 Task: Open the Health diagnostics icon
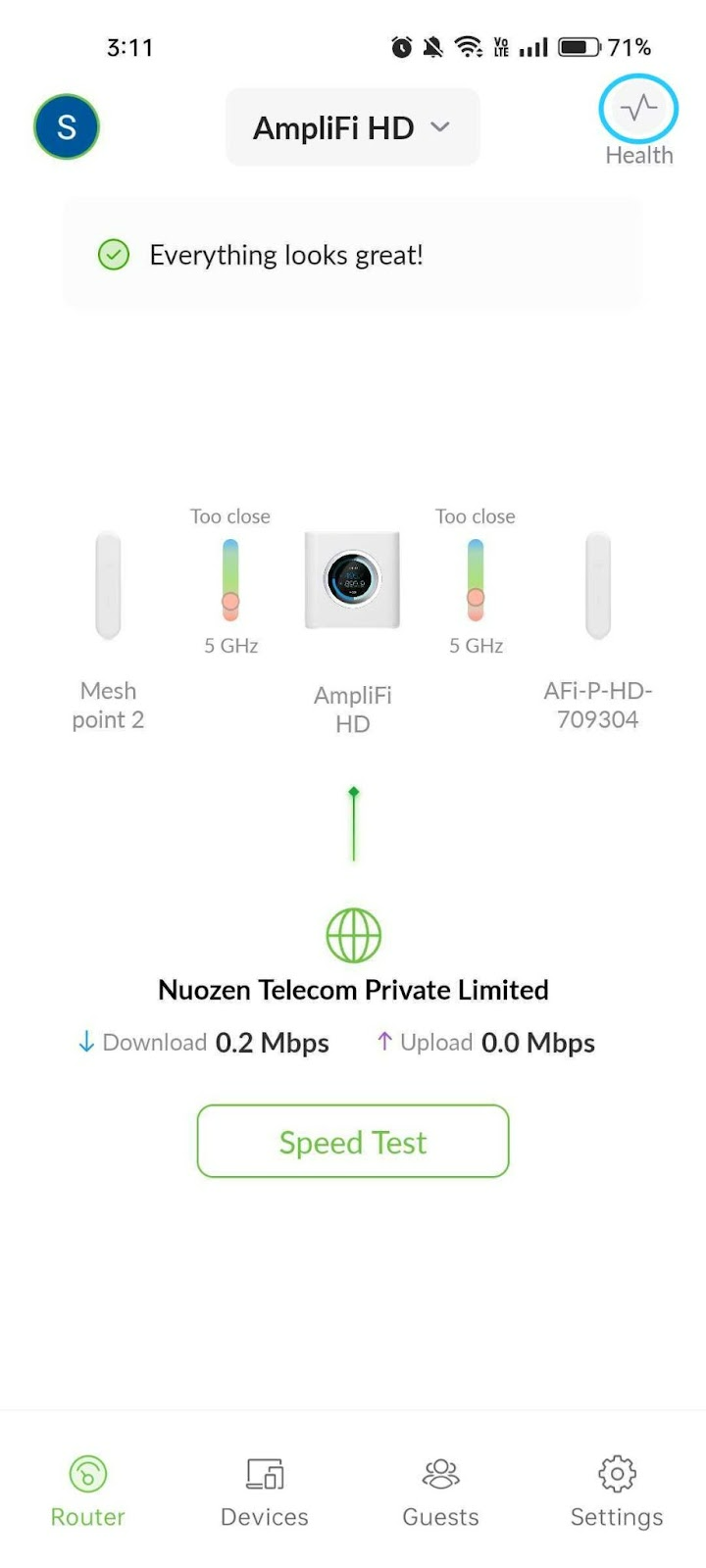pos(638,109)
